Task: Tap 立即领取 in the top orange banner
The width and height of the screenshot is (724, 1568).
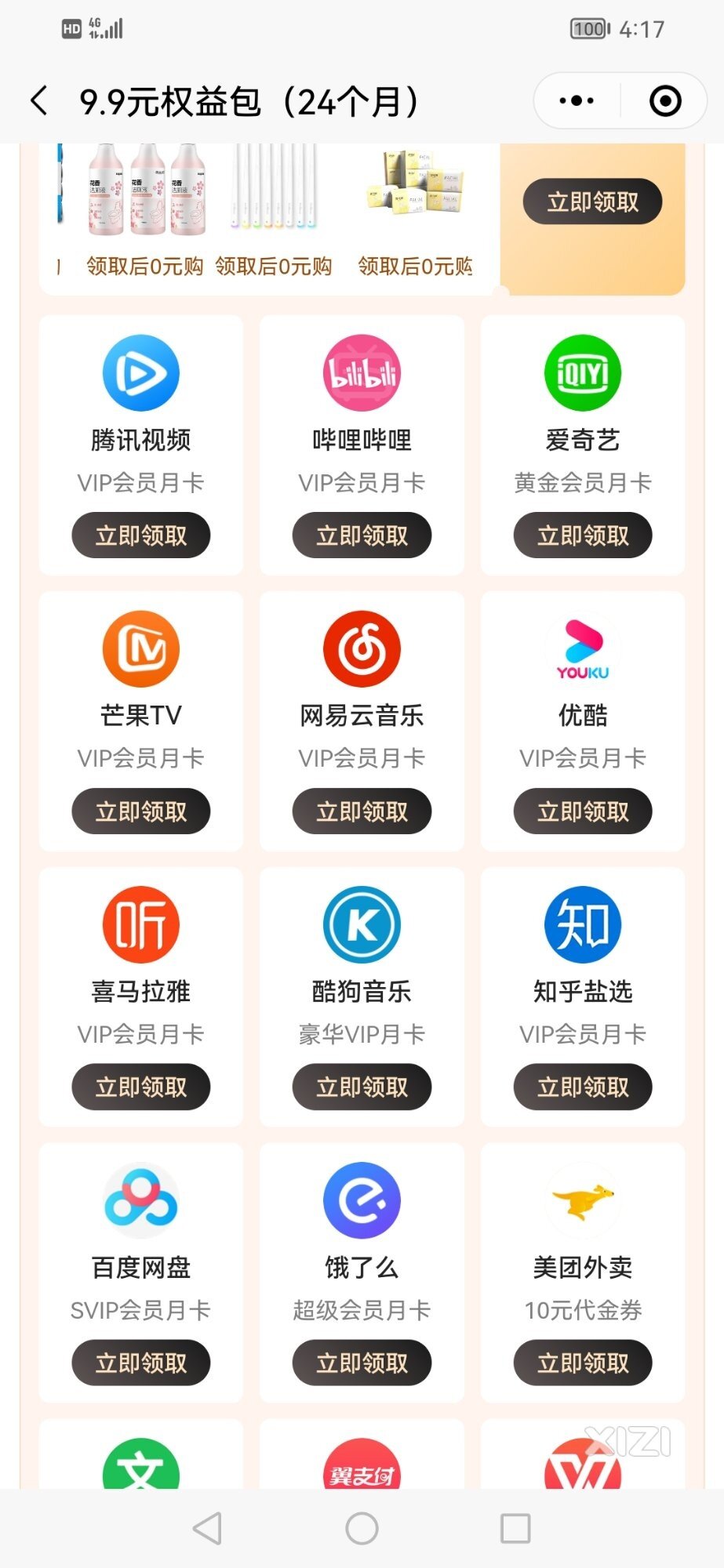Action: [592, 202]
